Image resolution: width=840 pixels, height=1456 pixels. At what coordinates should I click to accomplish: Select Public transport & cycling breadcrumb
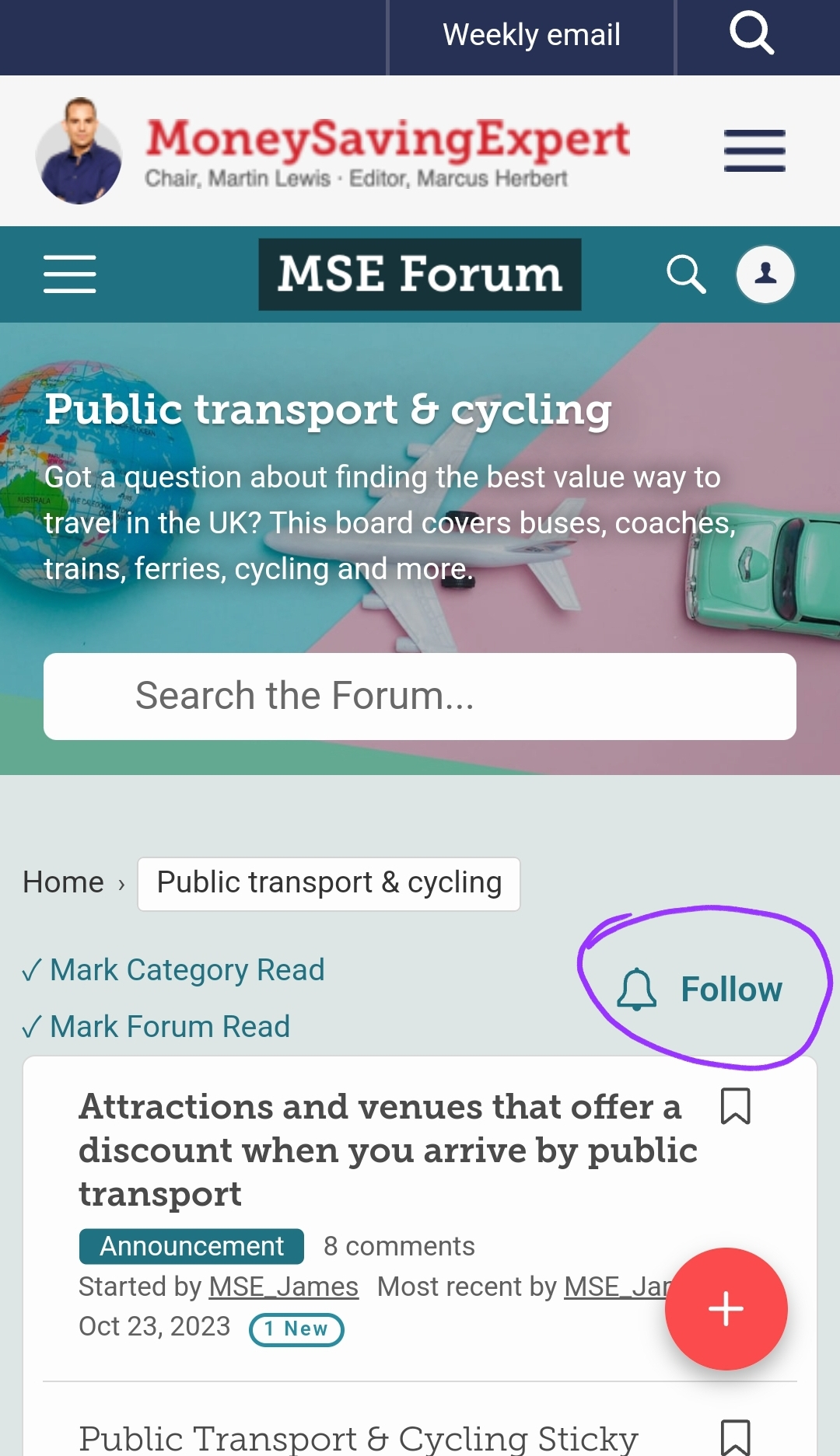click(329, 883)
